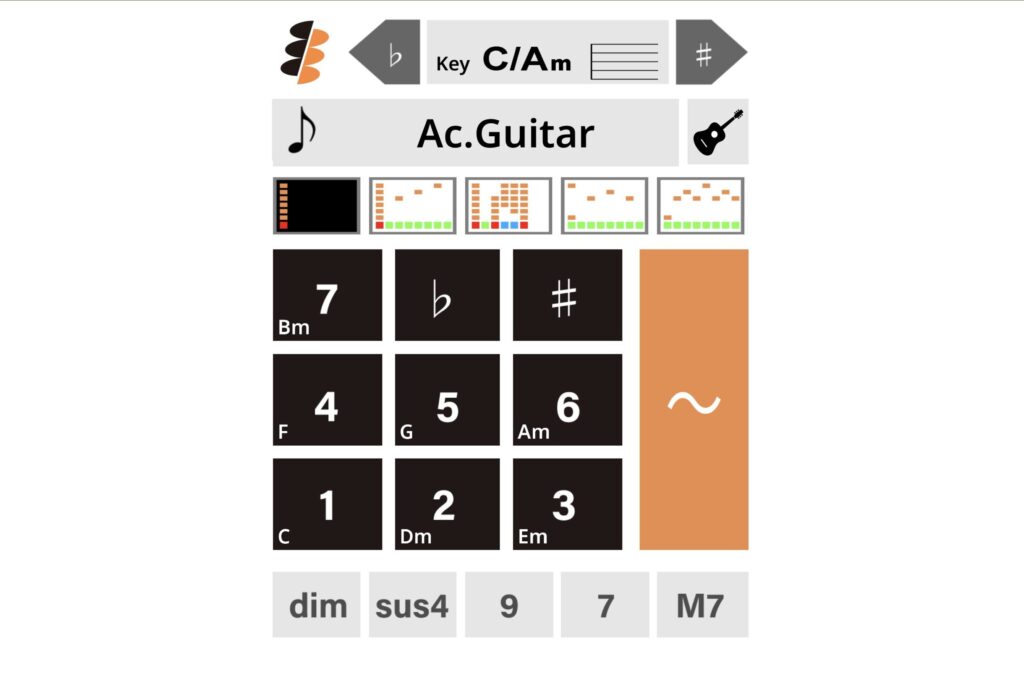The width and height of the screenshot is (1024, 688).
Task: Raise the key with the sharp arrow
Action: tap(711, 52)
